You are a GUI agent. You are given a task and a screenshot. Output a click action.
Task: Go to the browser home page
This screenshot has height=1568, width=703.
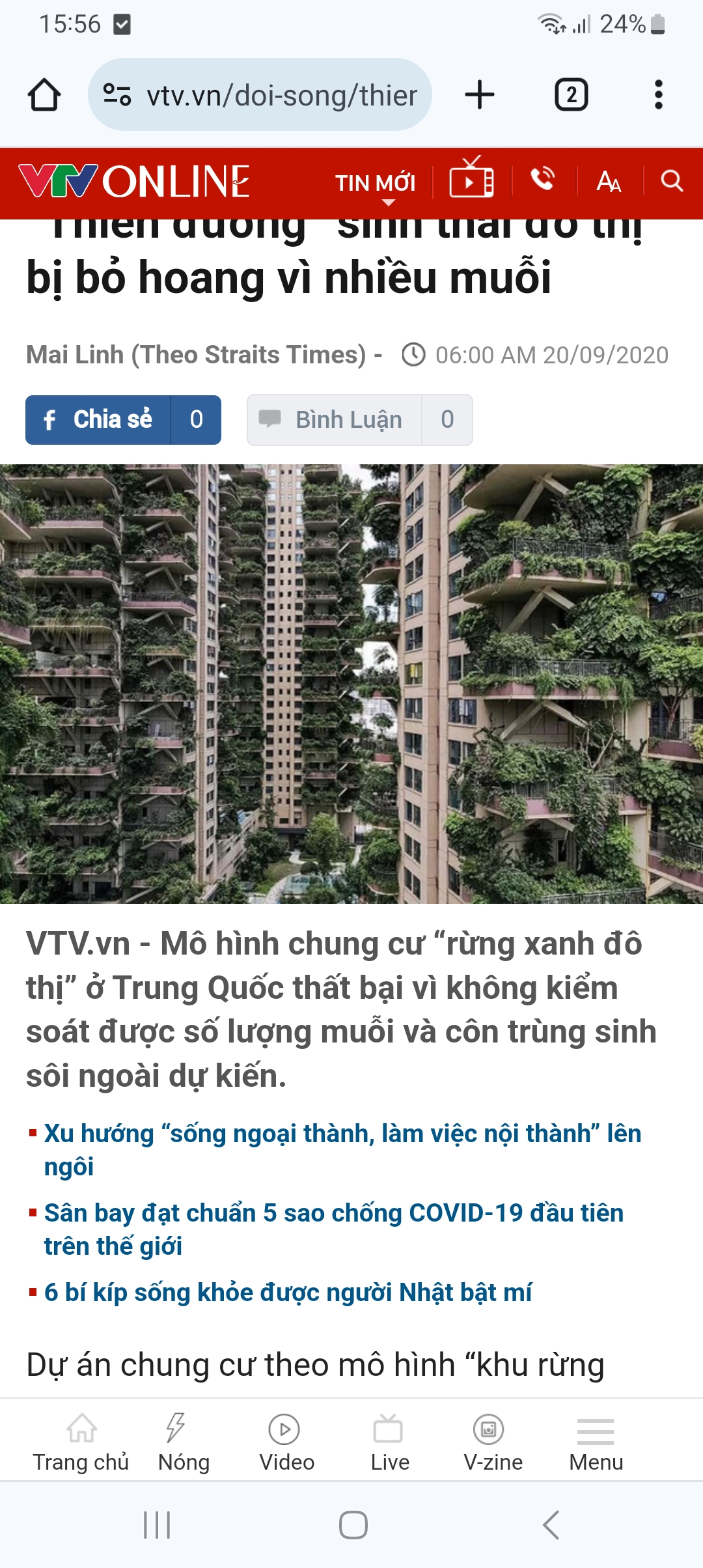click(x=44, y=95)
